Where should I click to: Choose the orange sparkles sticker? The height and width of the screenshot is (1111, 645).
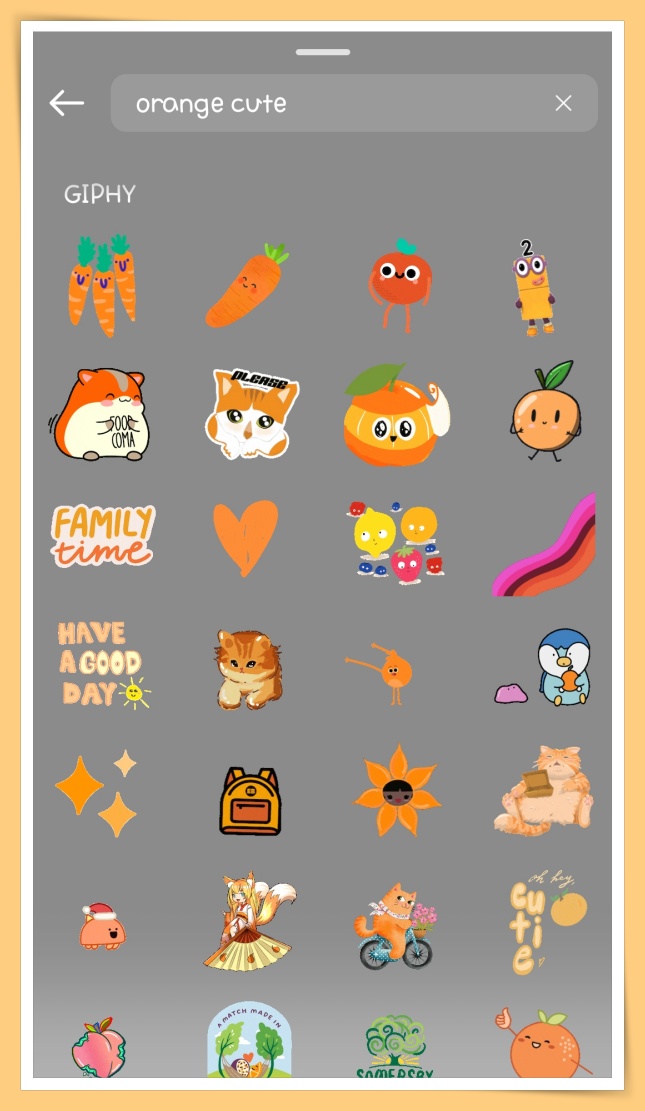coord(100,794)
